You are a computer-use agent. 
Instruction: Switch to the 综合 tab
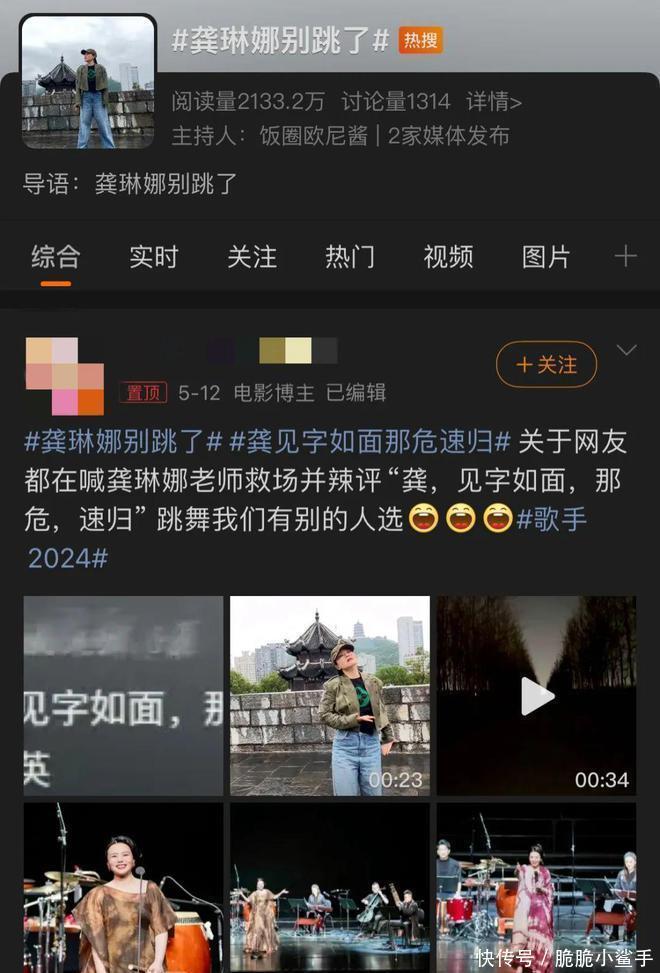click(55, 257)
